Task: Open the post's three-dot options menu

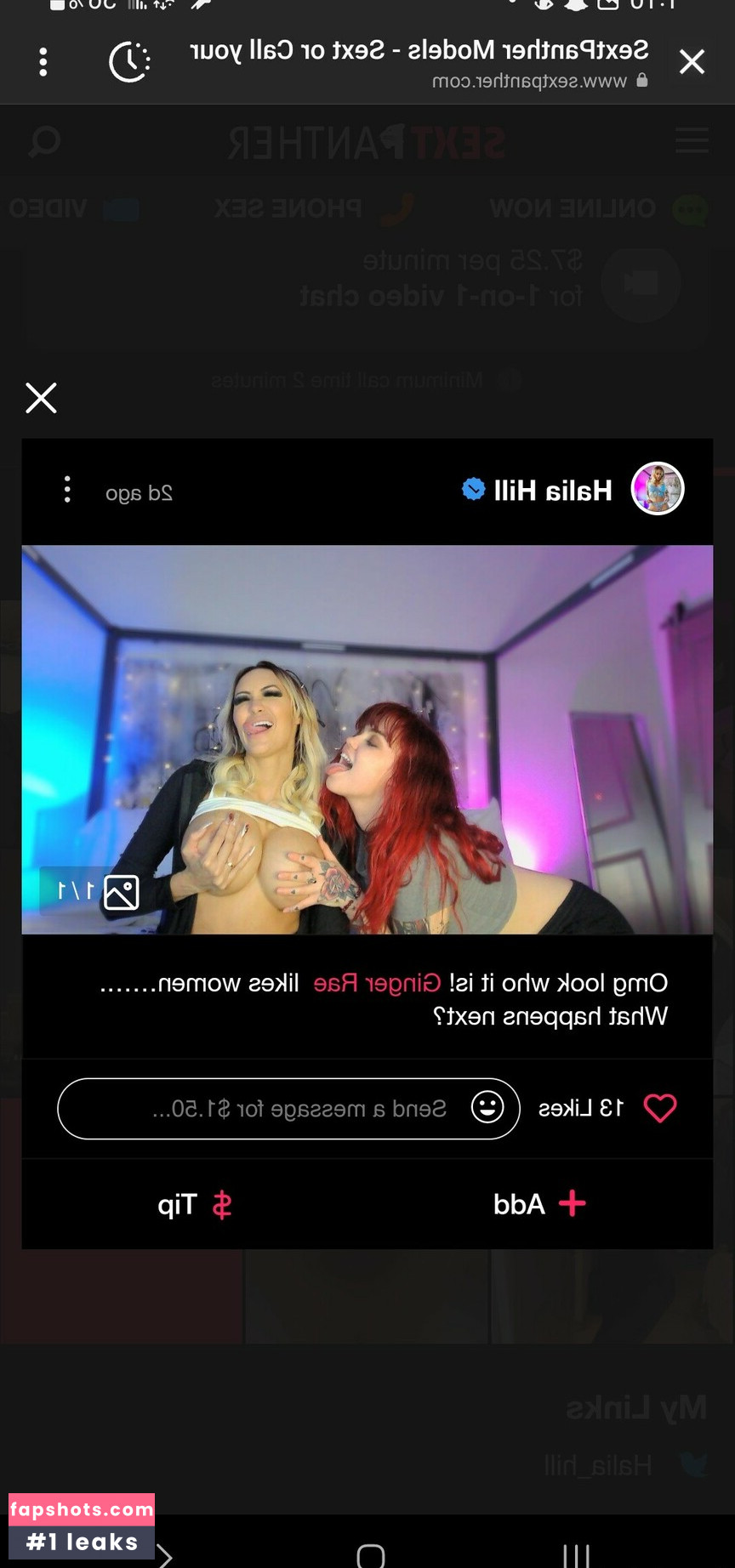Action: tap(67, 491)
